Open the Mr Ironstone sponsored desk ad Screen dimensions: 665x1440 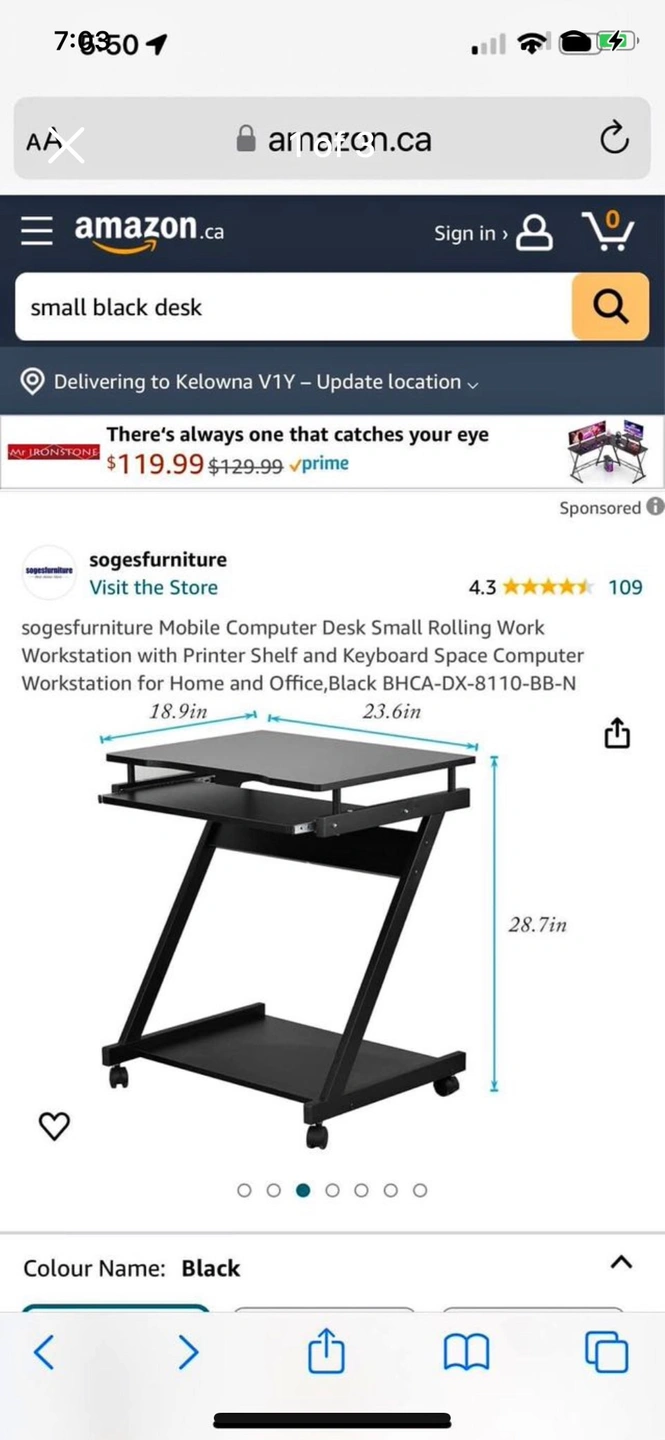tap(332, 451)
